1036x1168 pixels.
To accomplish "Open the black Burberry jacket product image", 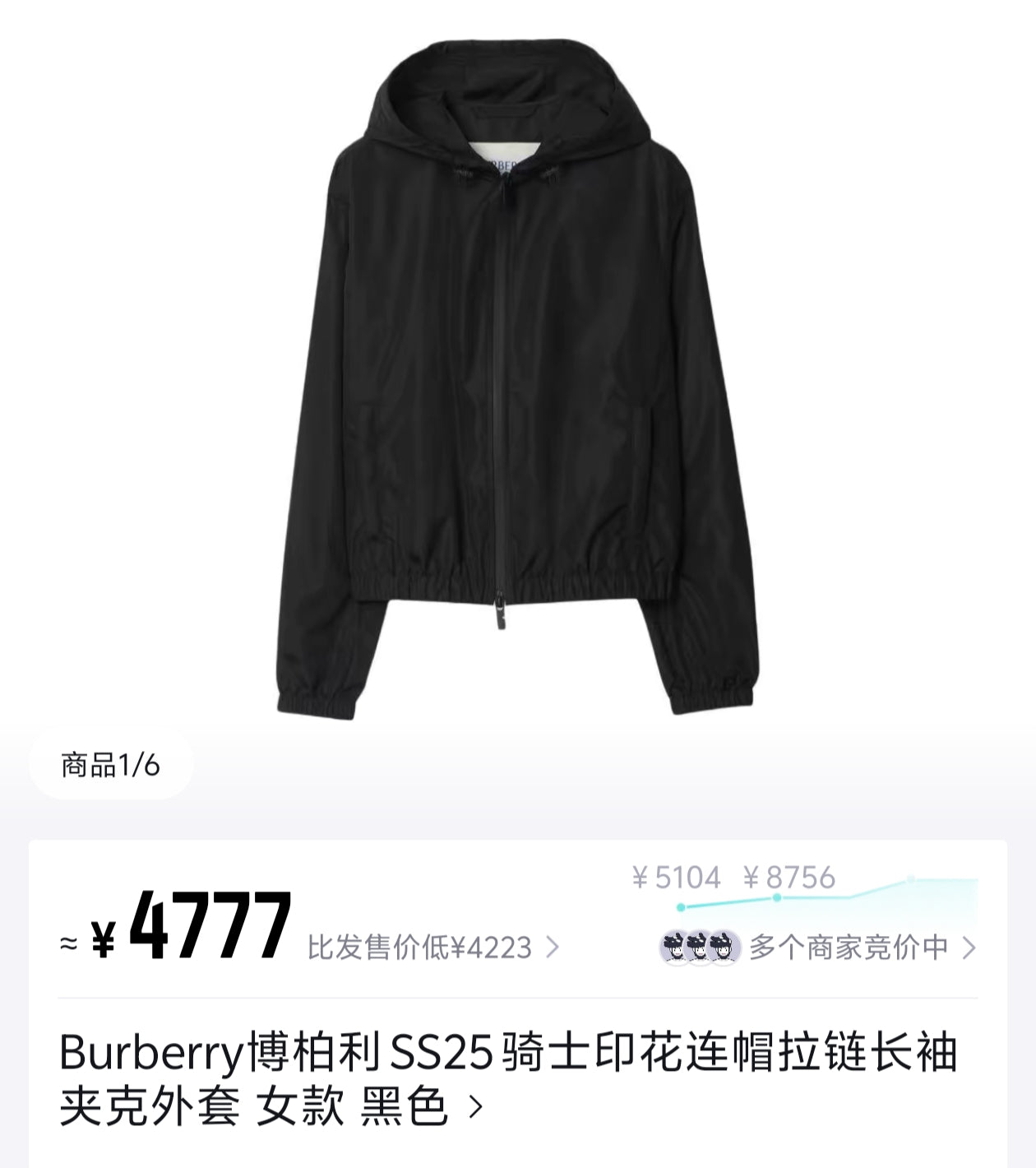I will pyautogui.click(x=516, y=378).
